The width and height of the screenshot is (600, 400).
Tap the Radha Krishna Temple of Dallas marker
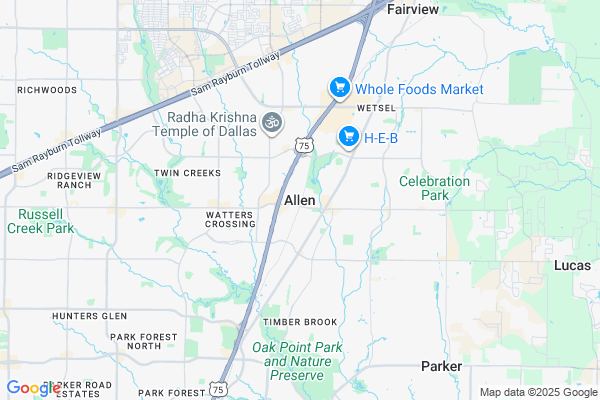[x=273, y=122]
